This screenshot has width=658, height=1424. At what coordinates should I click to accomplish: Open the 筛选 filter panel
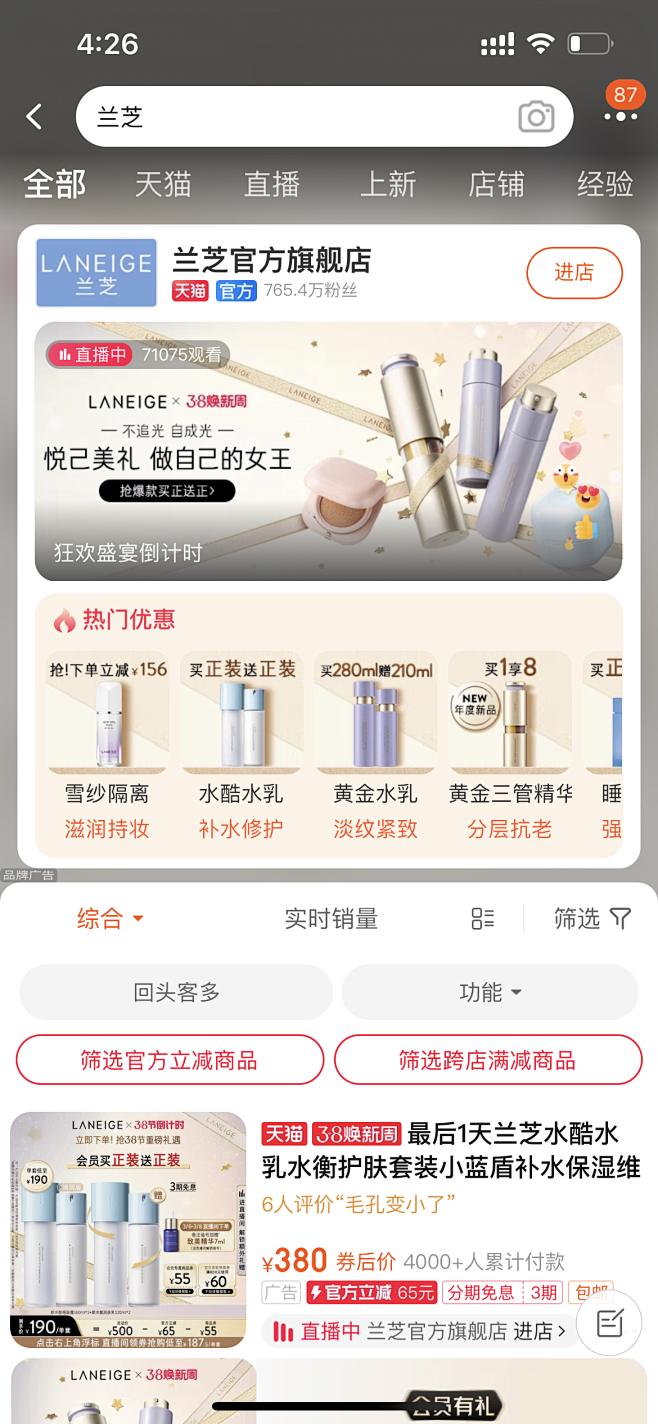click(x=592, y=918)
